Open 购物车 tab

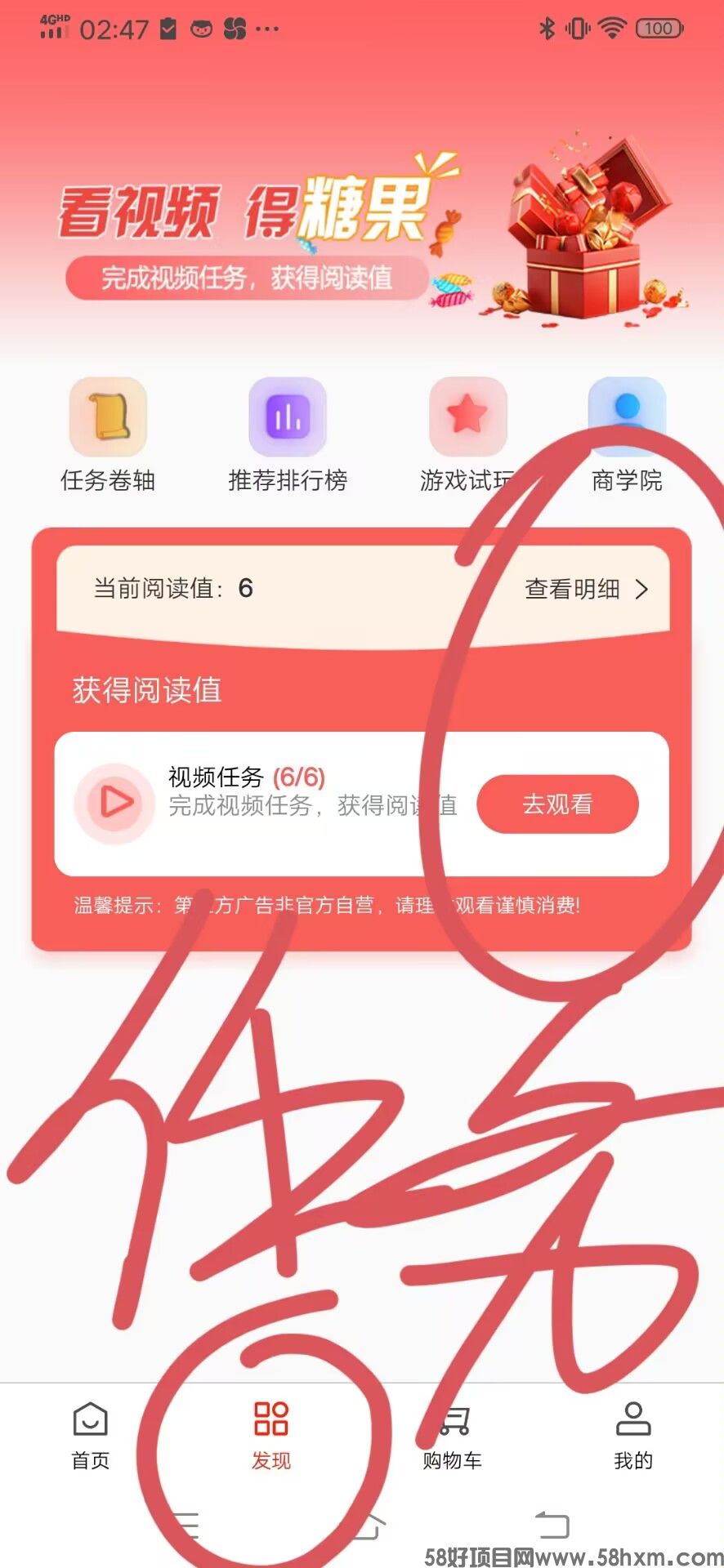tap(452, 1435)
